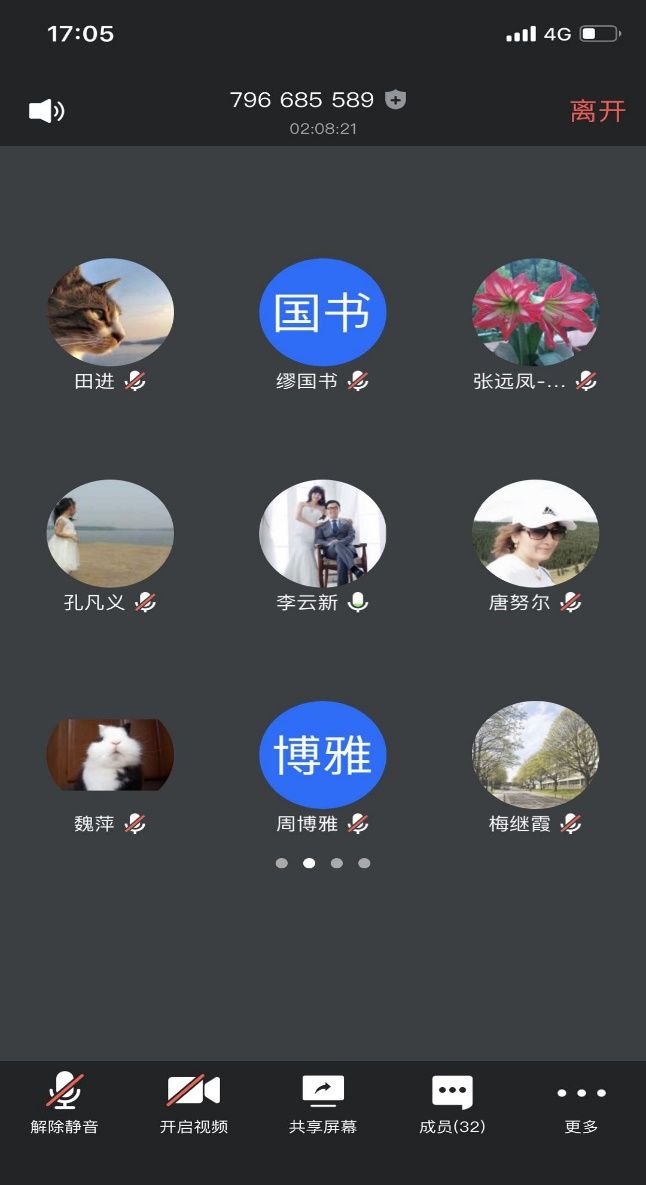
Task: Open the 成员(32) participant list
Action: (x=452, y=1102)
